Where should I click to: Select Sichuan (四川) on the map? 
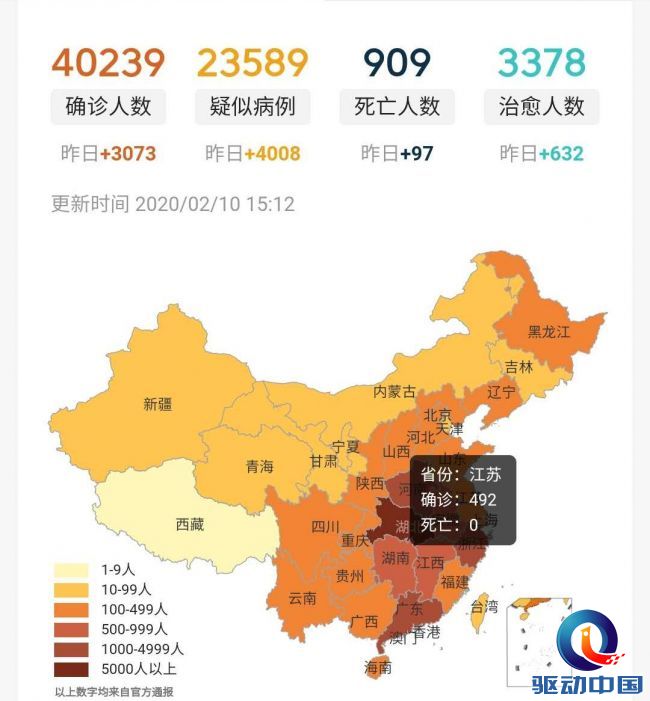[325, 527]
